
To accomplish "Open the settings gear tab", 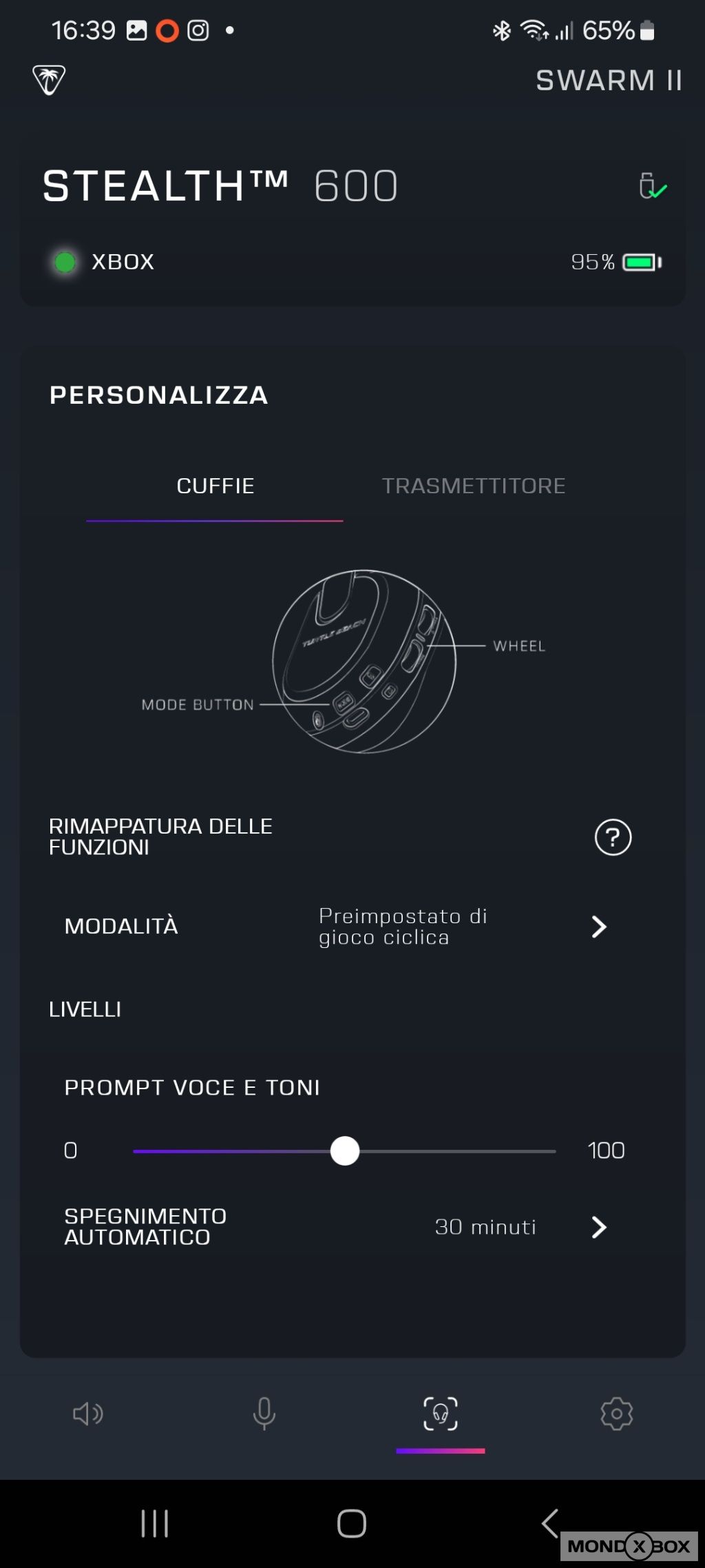I will click(616, 1414).
